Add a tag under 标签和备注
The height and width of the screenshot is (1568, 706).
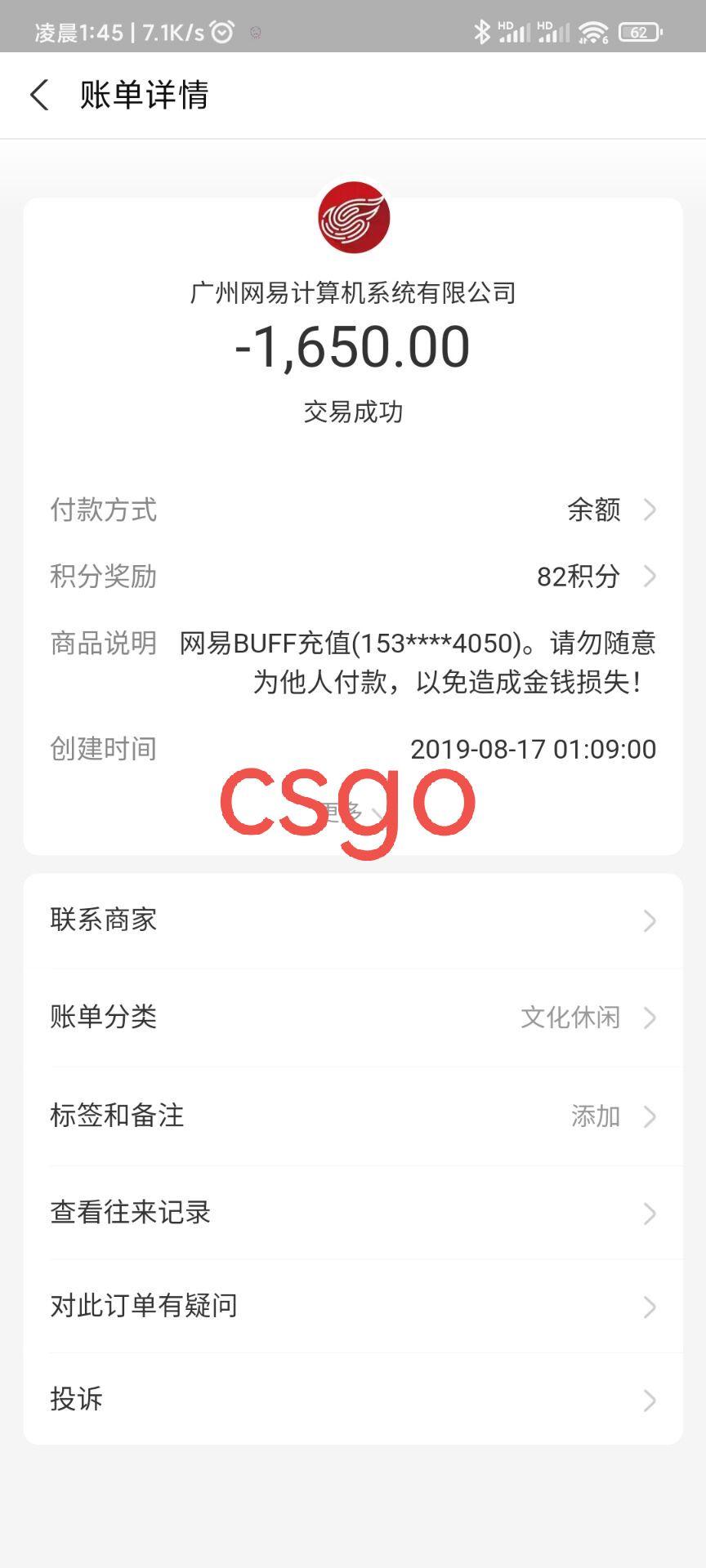(353, 1116)
